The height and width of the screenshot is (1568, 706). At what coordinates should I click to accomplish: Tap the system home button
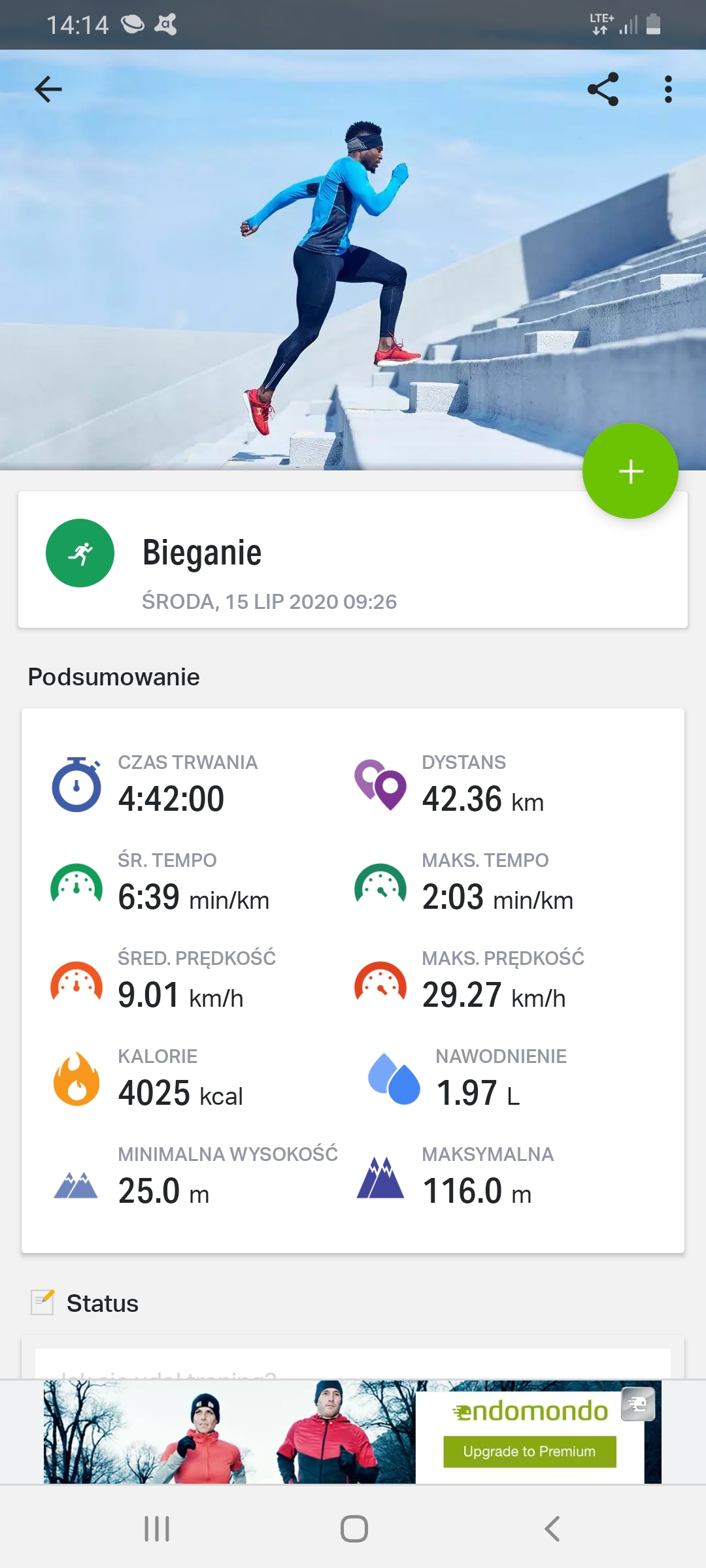(354, 1529)
